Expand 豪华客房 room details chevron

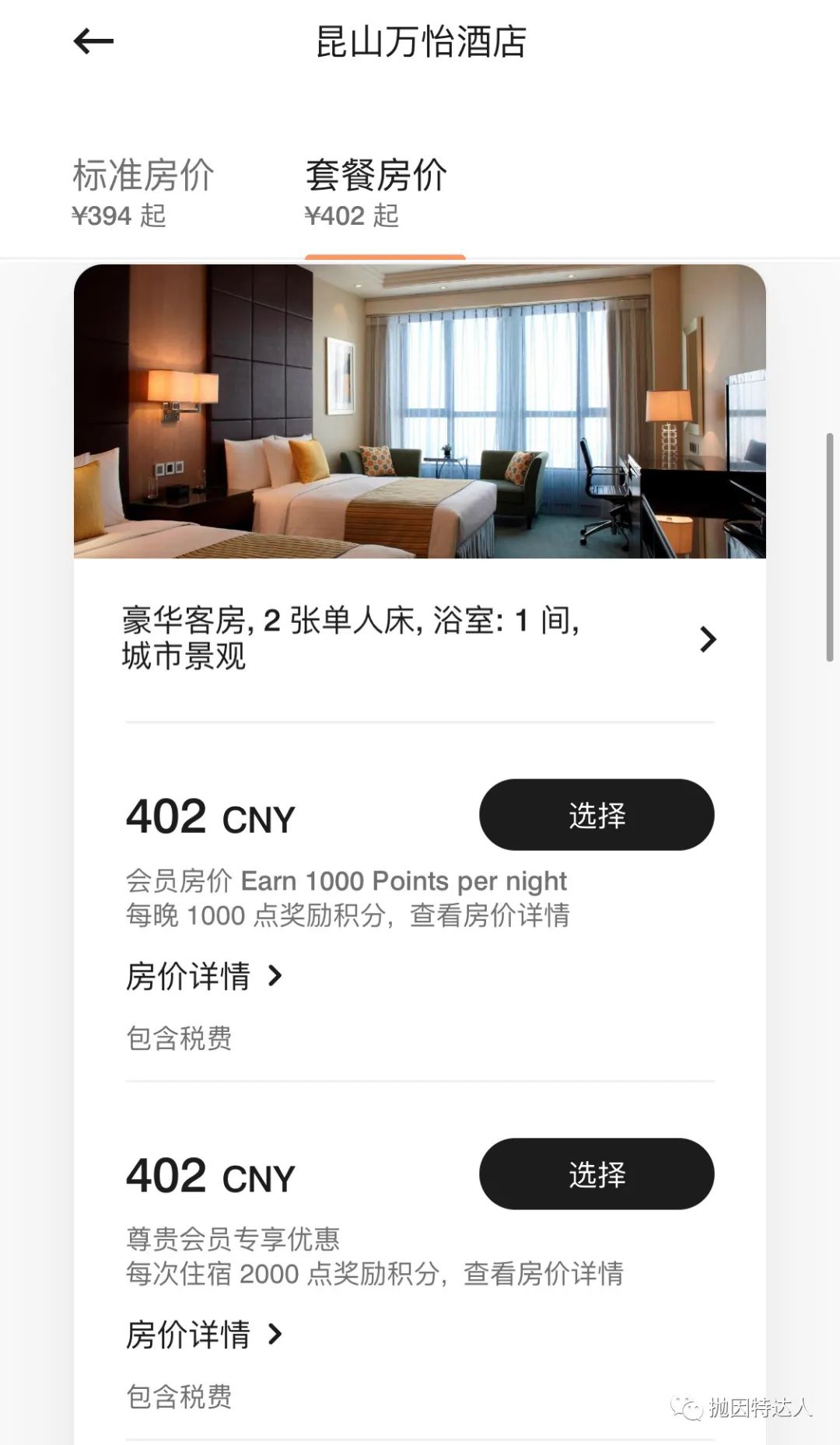707,639
